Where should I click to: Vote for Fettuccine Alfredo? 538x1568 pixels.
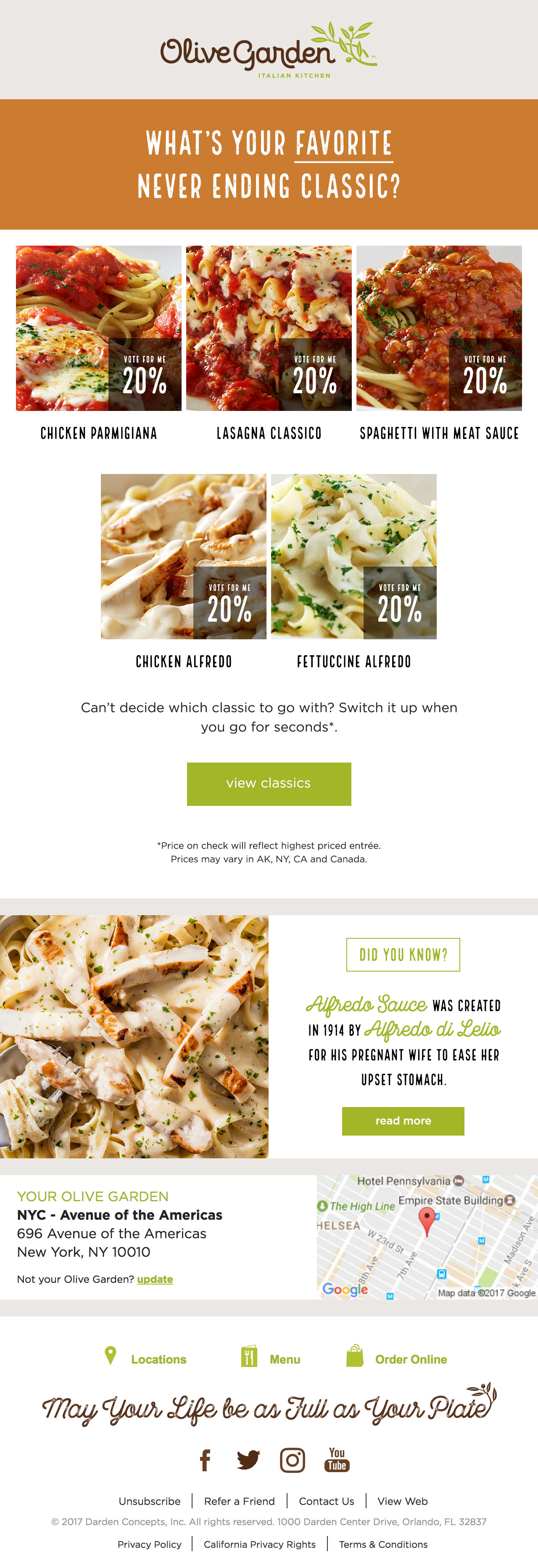pyautogui.click(x=400, y=603)
